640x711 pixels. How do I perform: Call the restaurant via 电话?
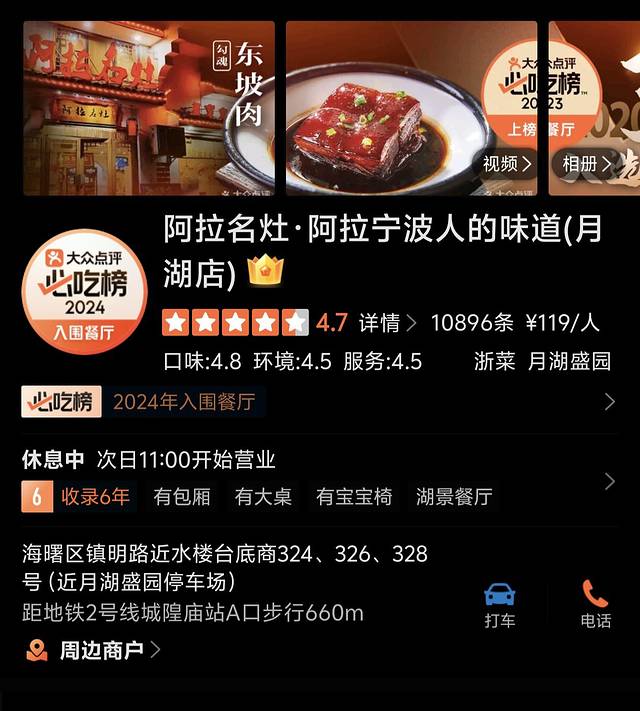point(595,604)
